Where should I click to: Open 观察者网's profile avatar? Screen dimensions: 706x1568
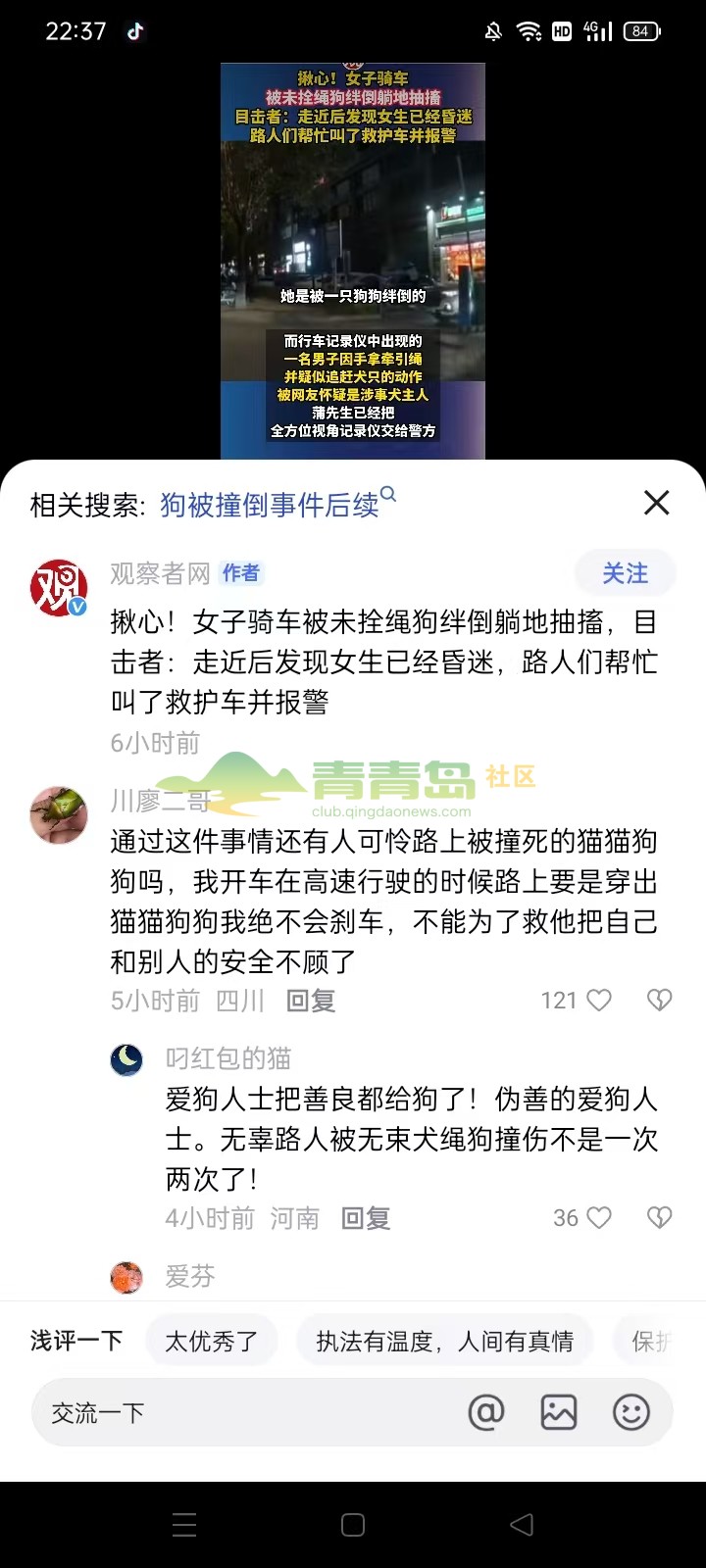59,587
